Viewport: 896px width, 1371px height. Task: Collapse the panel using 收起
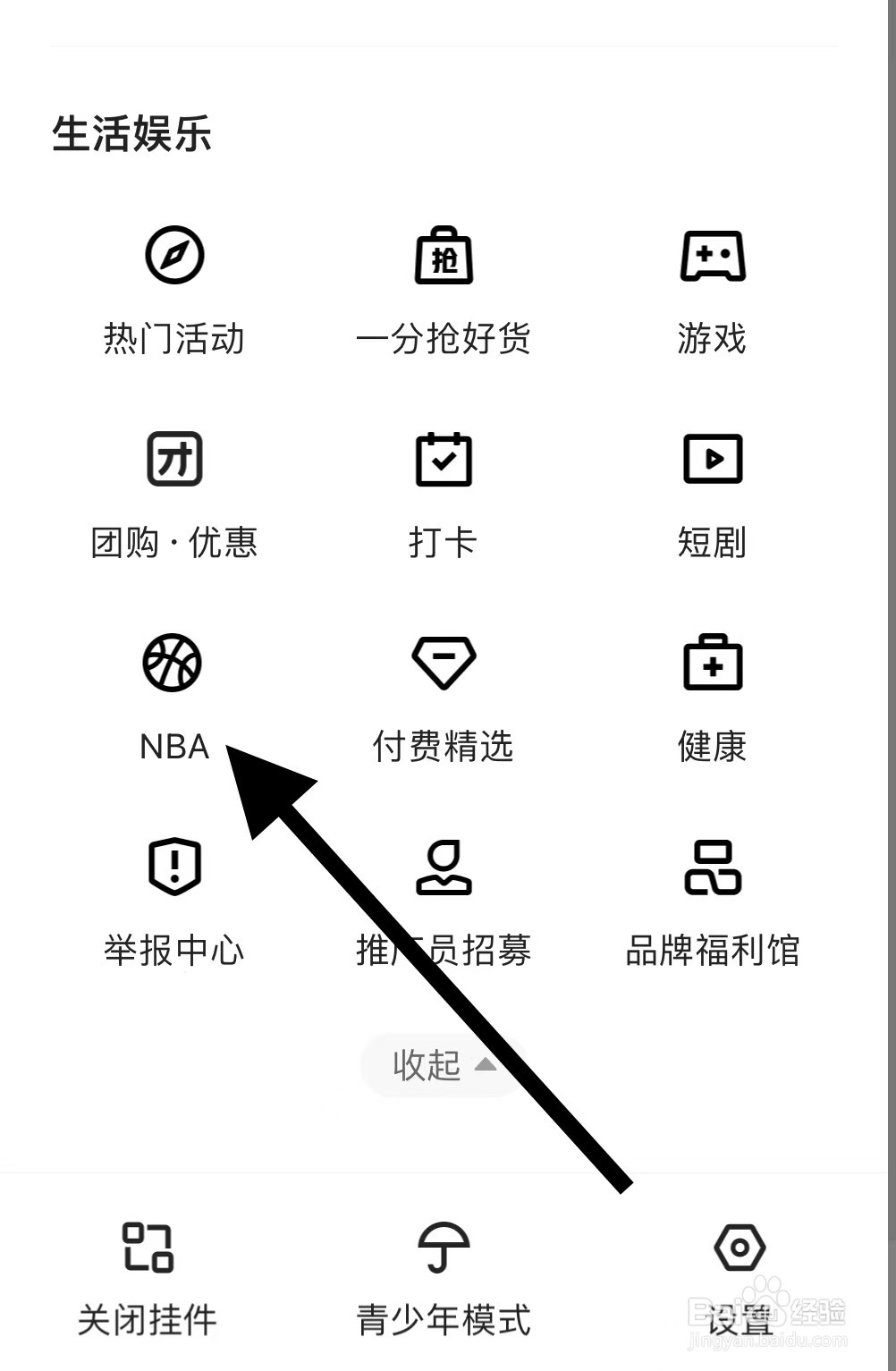pos(427,1065)
